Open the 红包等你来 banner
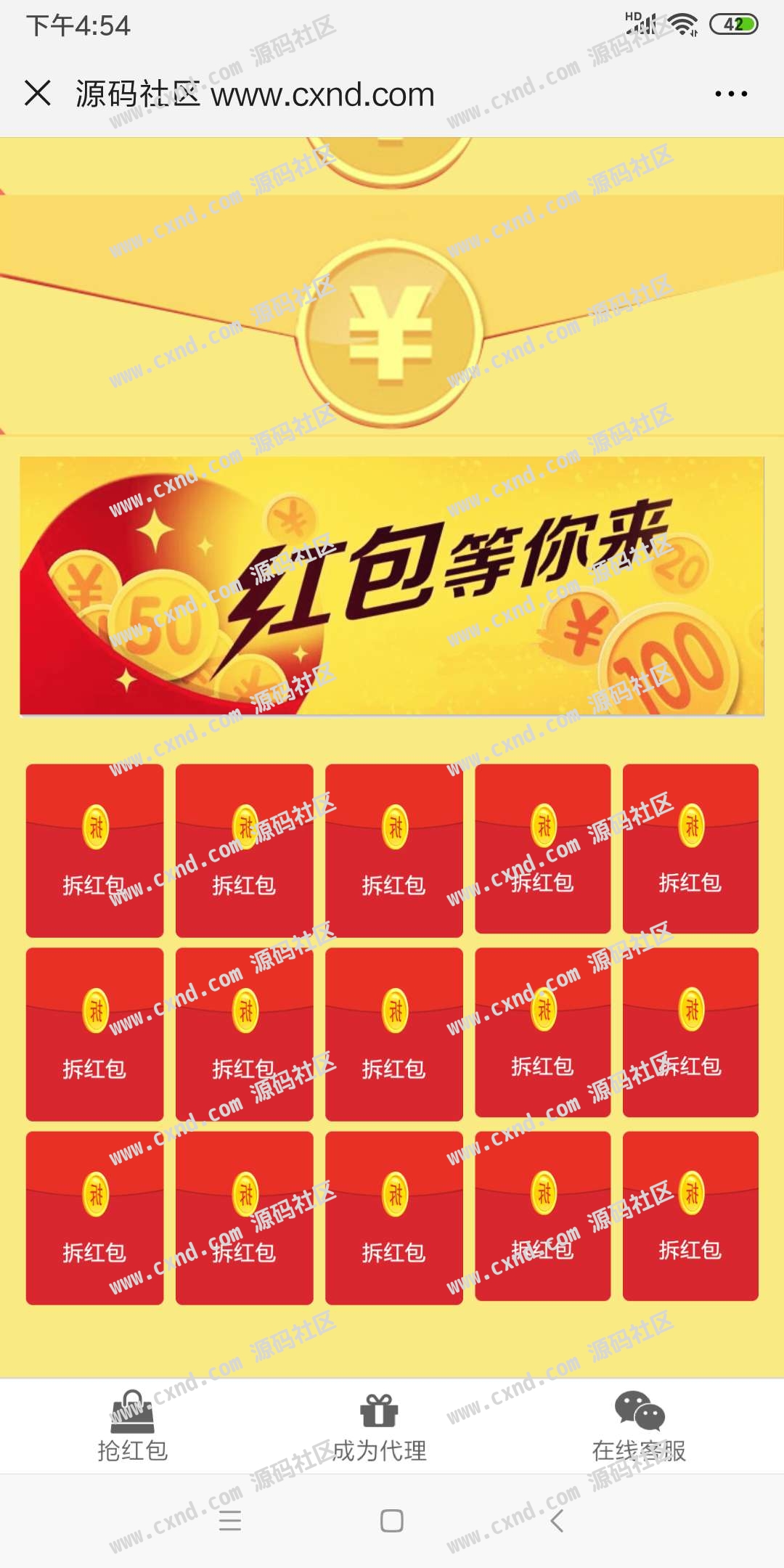 [392, 586]
